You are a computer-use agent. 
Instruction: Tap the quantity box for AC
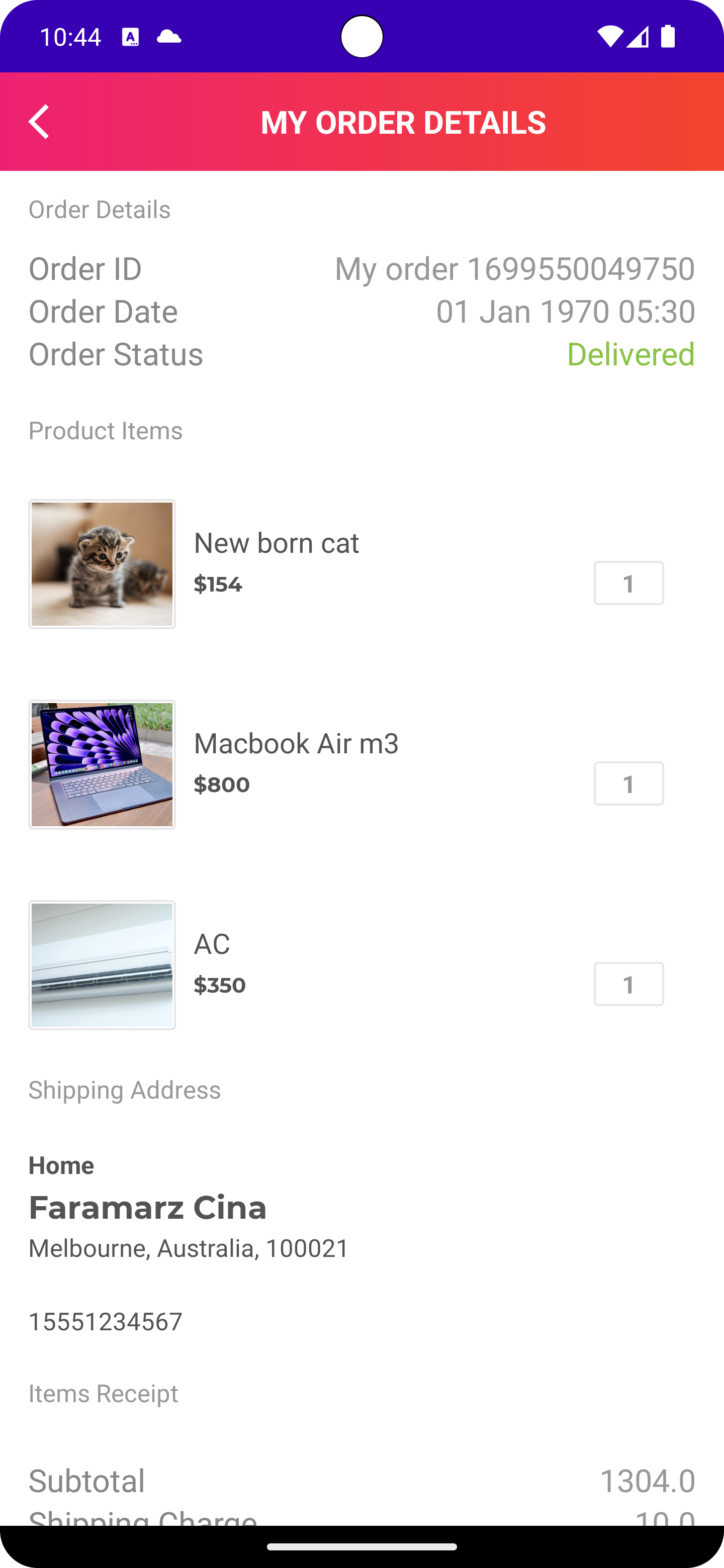pos(628,984)
